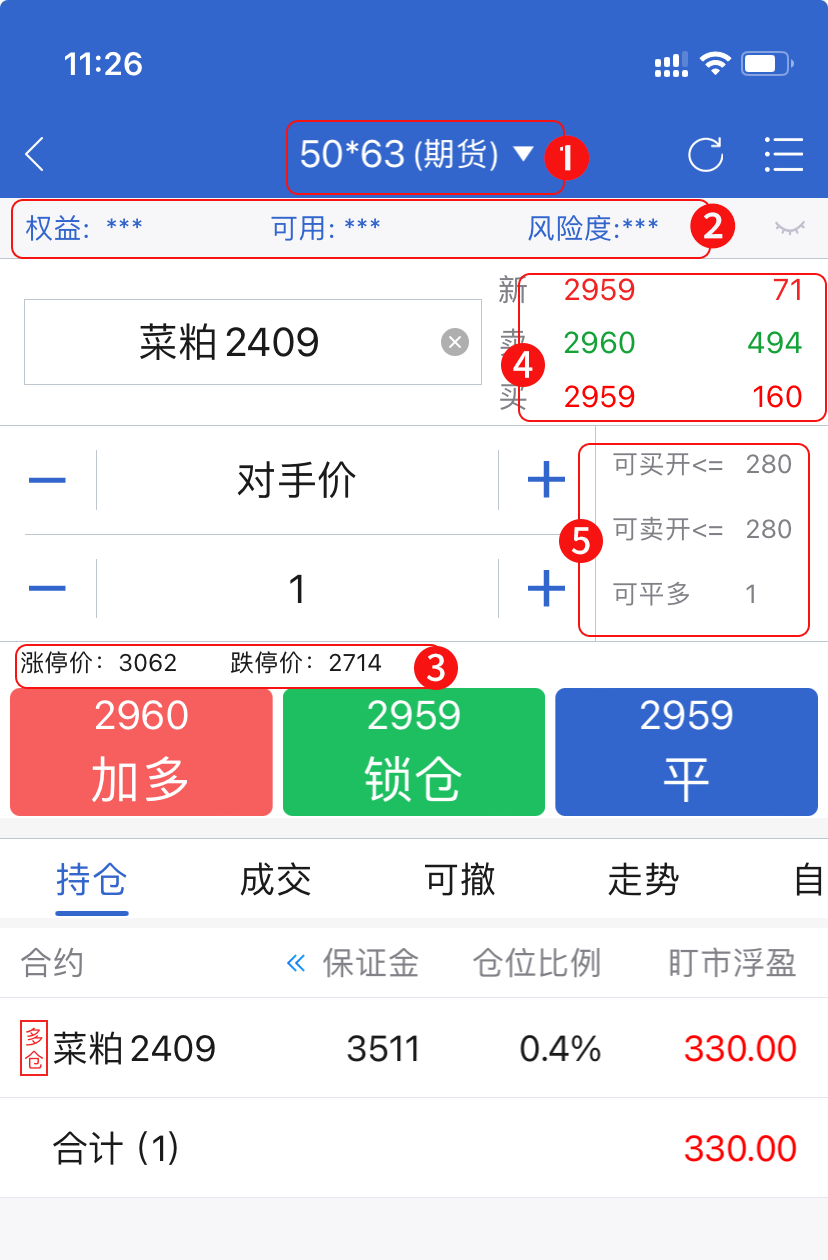Expand columns with the « arrow

pyautogui.click(x=295, y=963)
